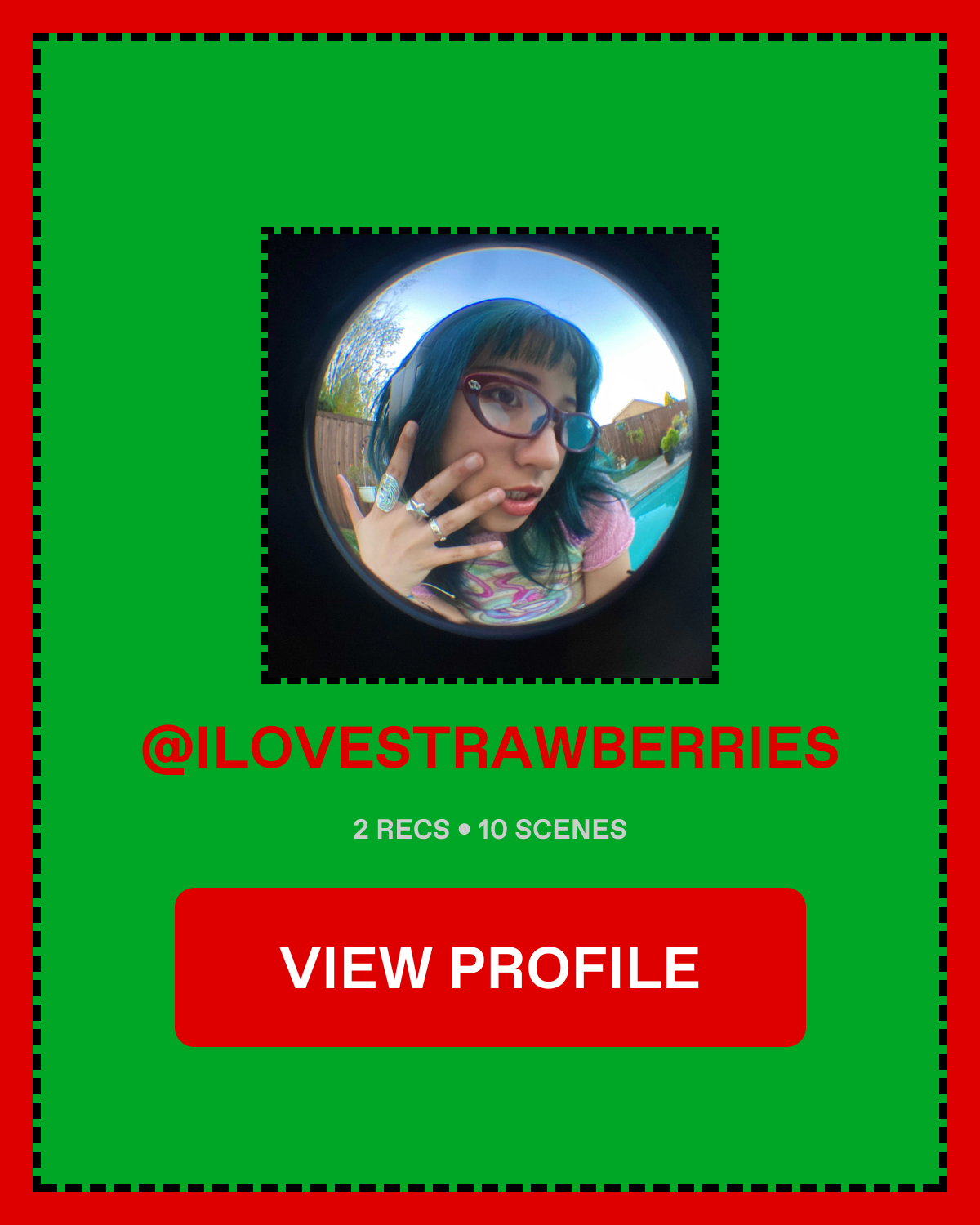This screenshot has width=980, height=1225.
Task: Open the @ilovestrawberries profile picture
Action: 490,456
